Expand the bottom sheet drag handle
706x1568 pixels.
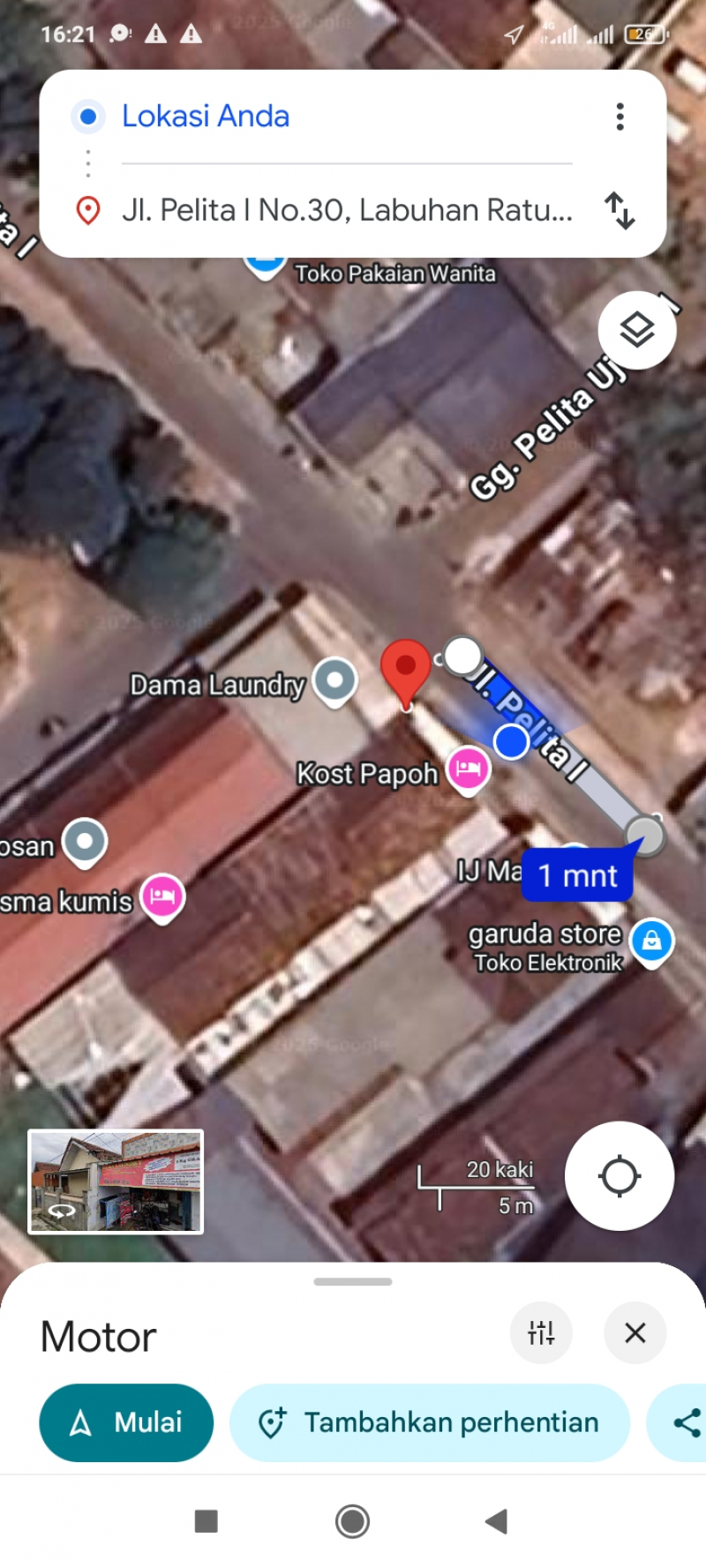click(352, 1281)
